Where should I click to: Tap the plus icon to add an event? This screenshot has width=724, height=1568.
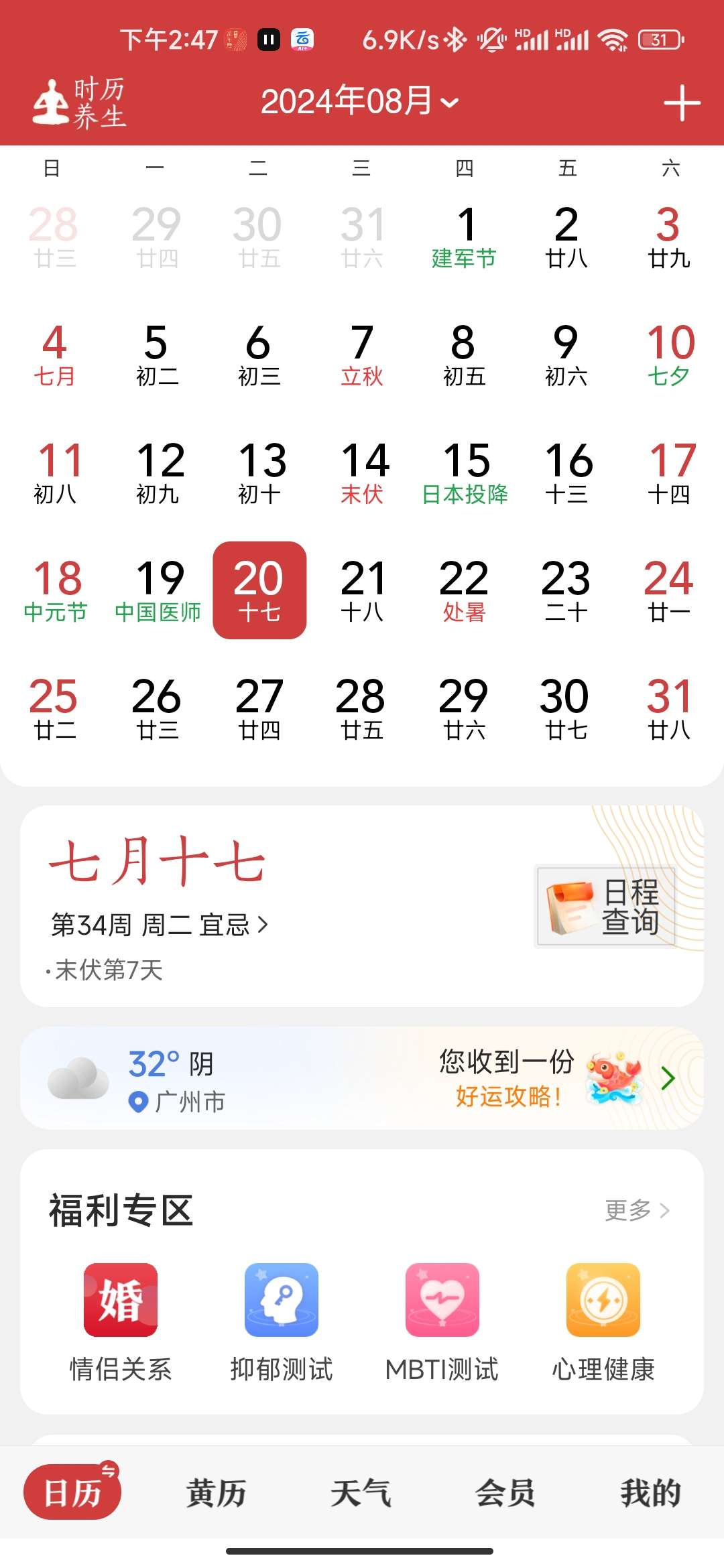coord(682,103)
